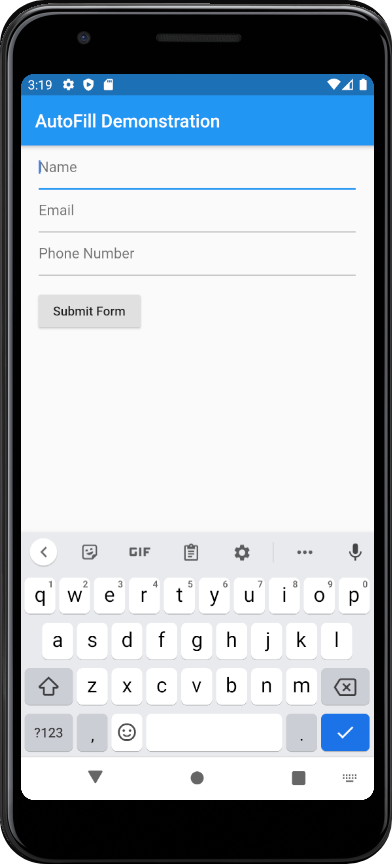Focus the Name text field
This screenshot has height=864, width=392.
(197, 168)
